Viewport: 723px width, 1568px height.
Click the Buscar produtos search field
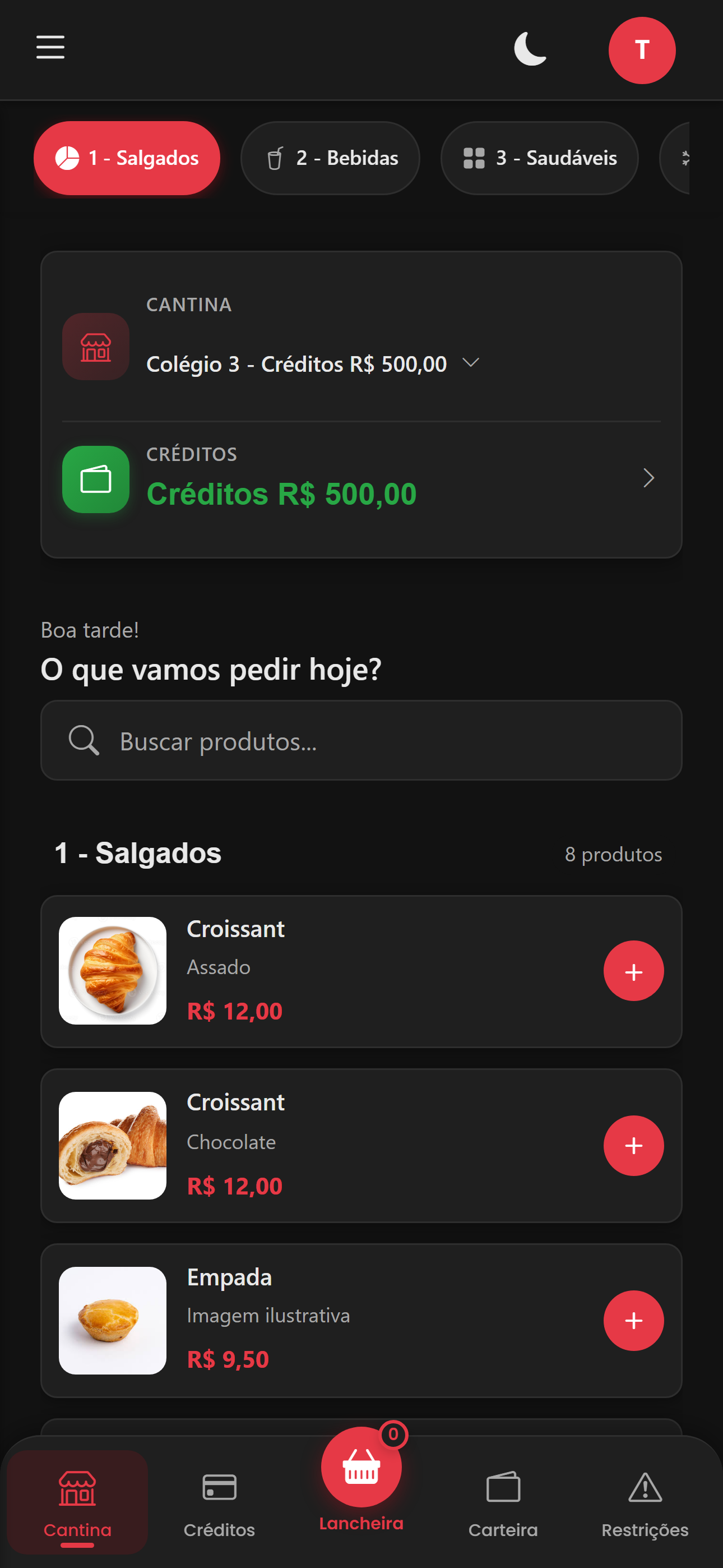pos(361,740)
